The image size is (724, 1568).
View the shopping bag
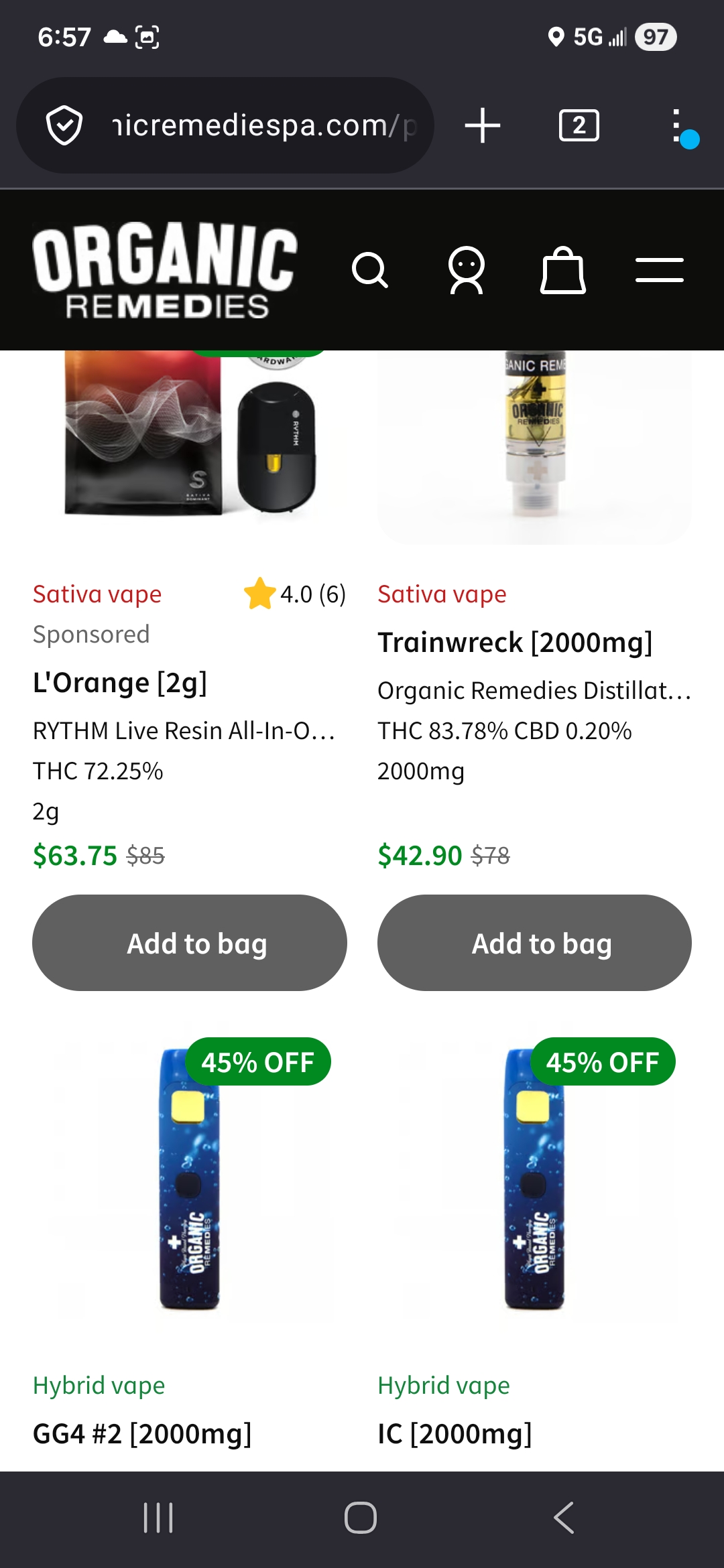click(563, 270)
